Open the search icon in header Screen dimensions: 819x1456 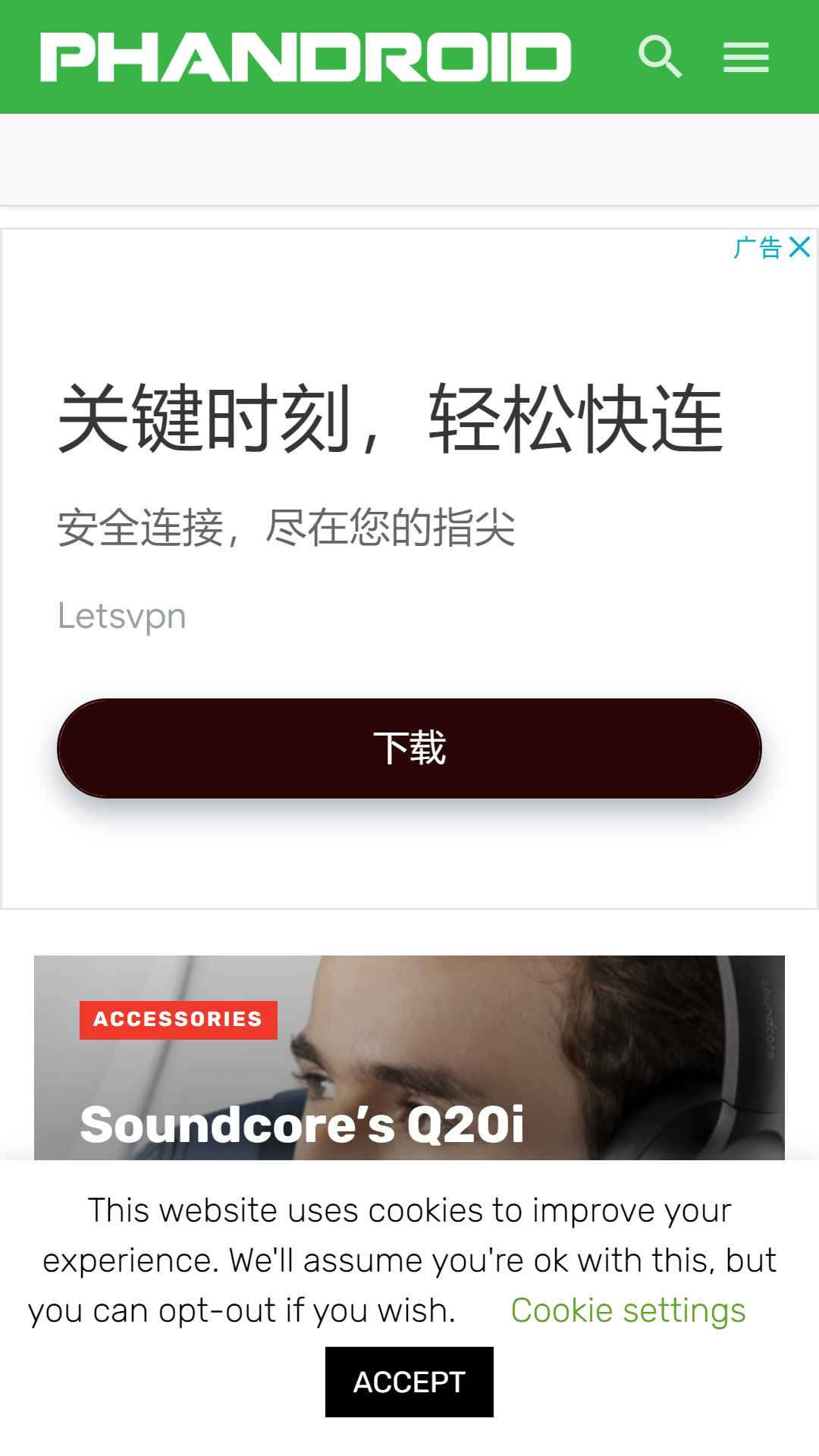click(x=660, y=57)
